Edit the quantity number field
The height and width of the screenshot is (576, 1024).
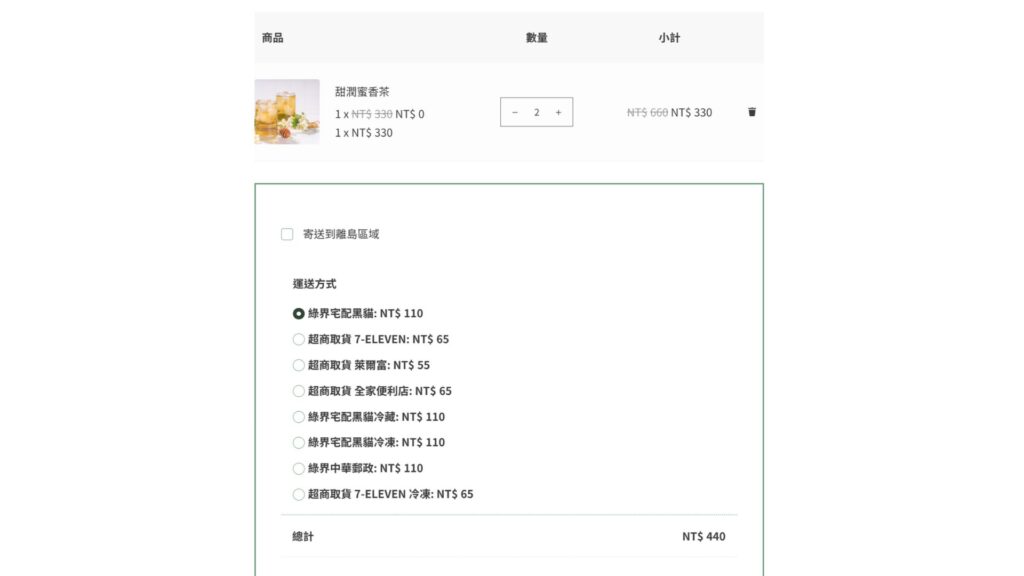[537, 112]
